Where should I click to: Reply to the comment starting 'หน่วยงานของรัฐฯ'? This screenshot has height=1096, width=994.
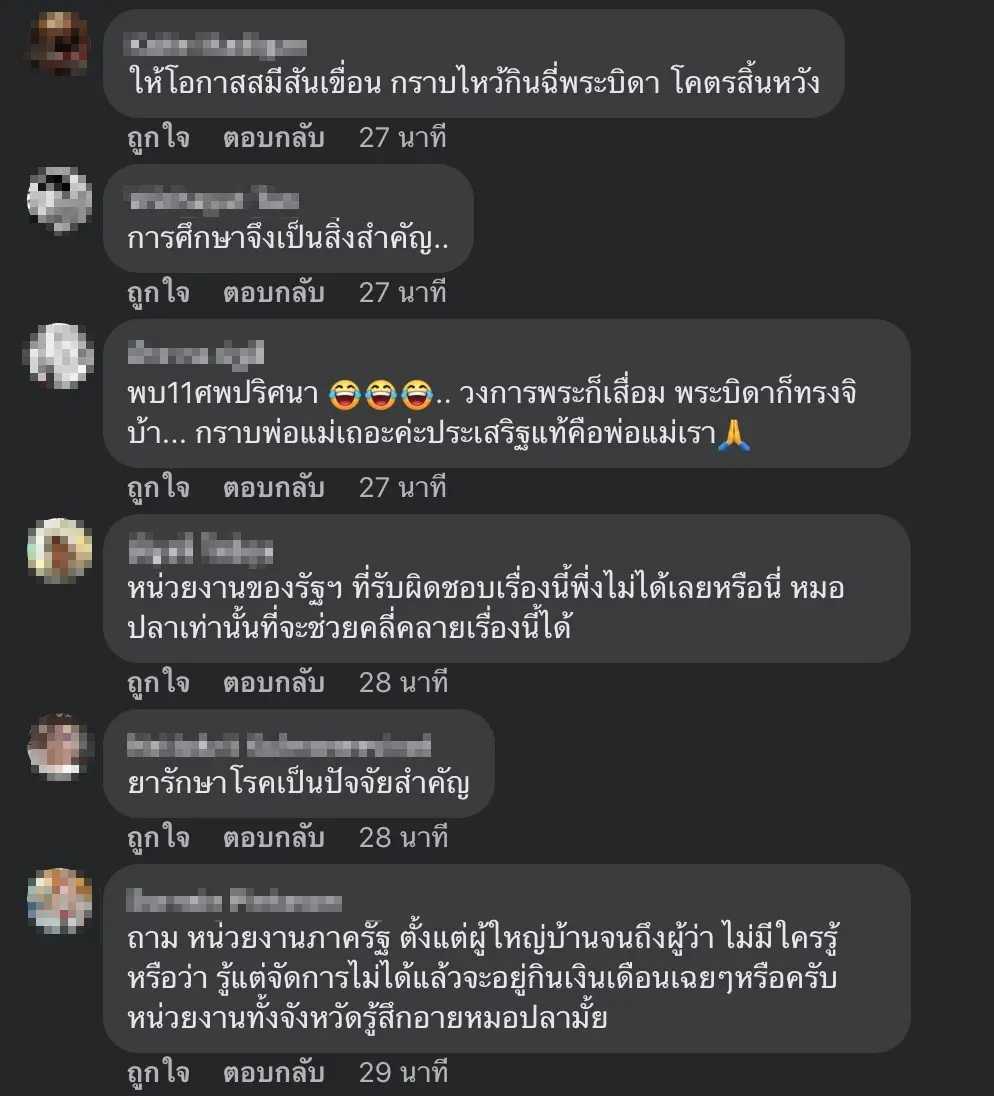tap(273, 683)
